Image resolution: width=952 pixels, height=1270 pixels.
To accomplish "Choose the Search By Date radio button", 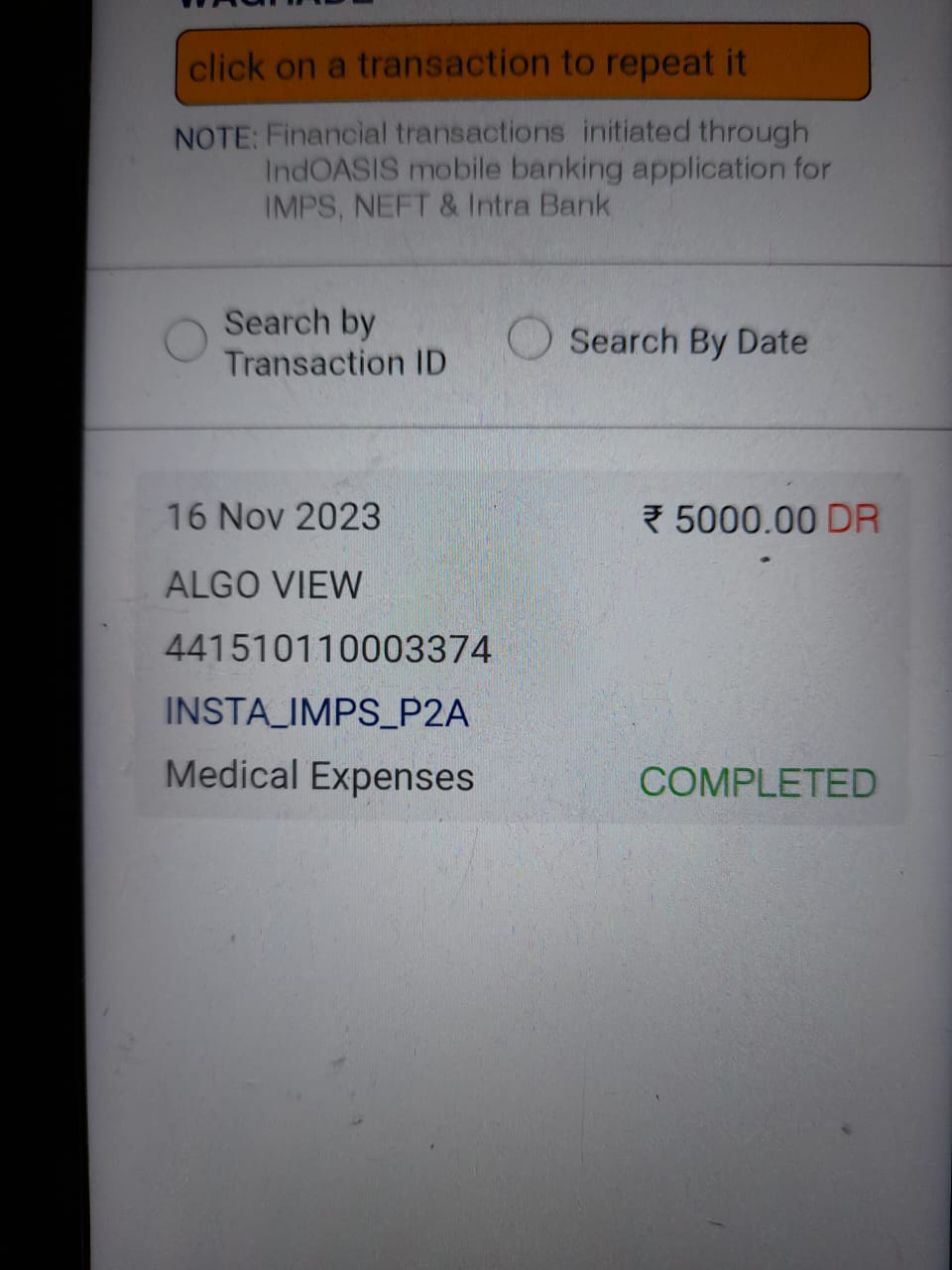I will point(530,339).
